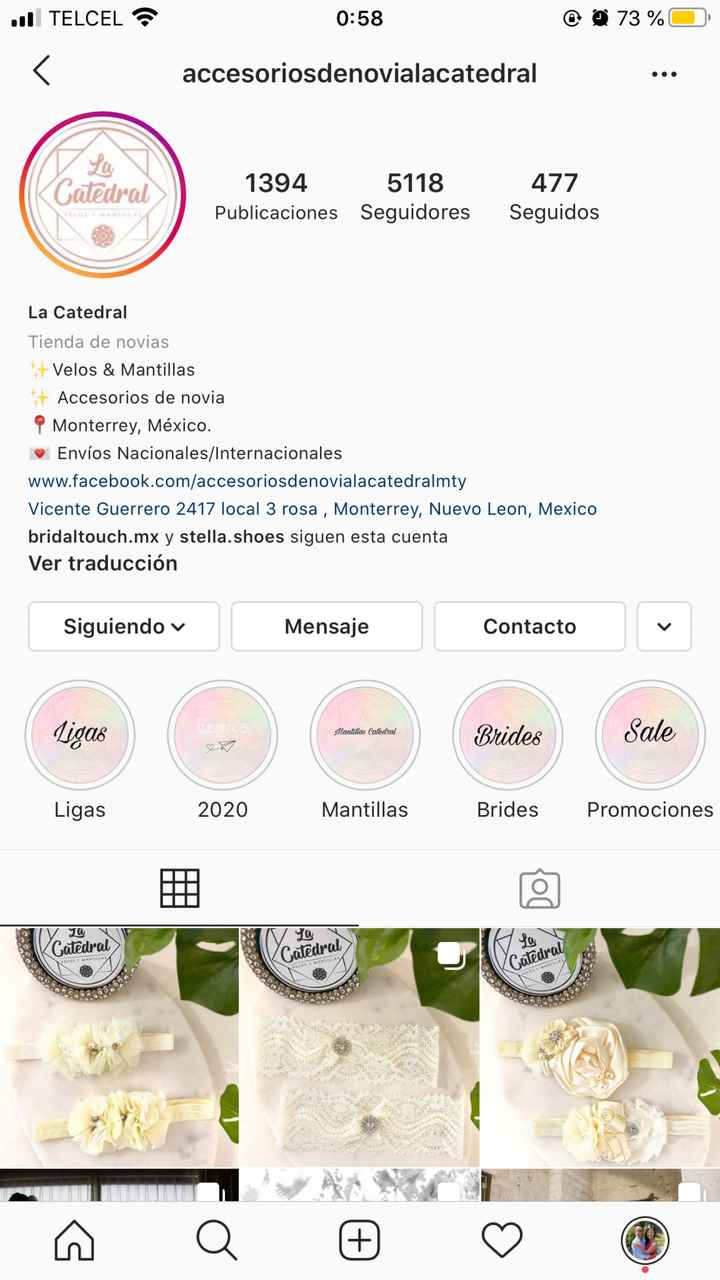Viewport: 720px width, 1280px height.
Task: Open the three-dot options menu
Action: pos(664,72)
